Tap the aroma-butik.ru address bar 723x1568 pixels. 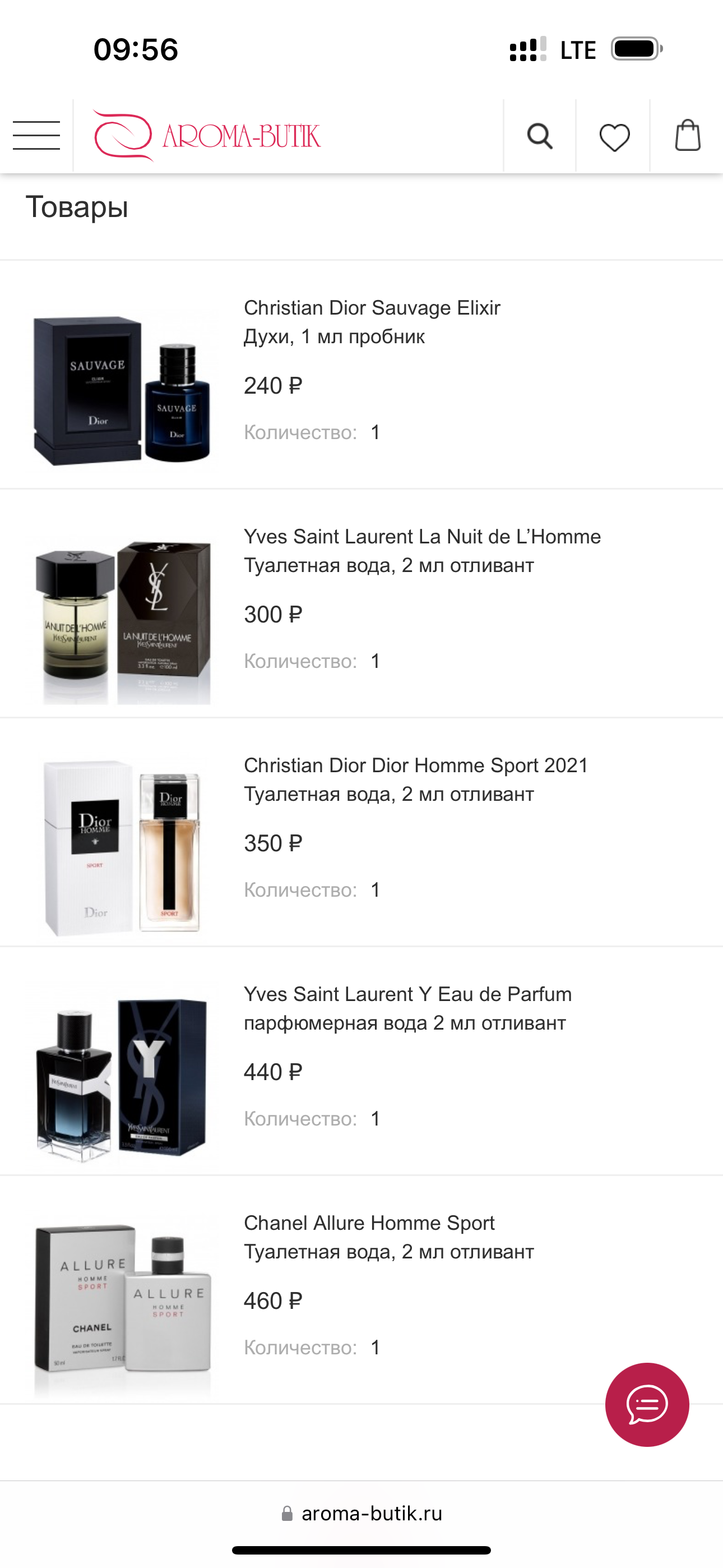(x=361, y=1513)
